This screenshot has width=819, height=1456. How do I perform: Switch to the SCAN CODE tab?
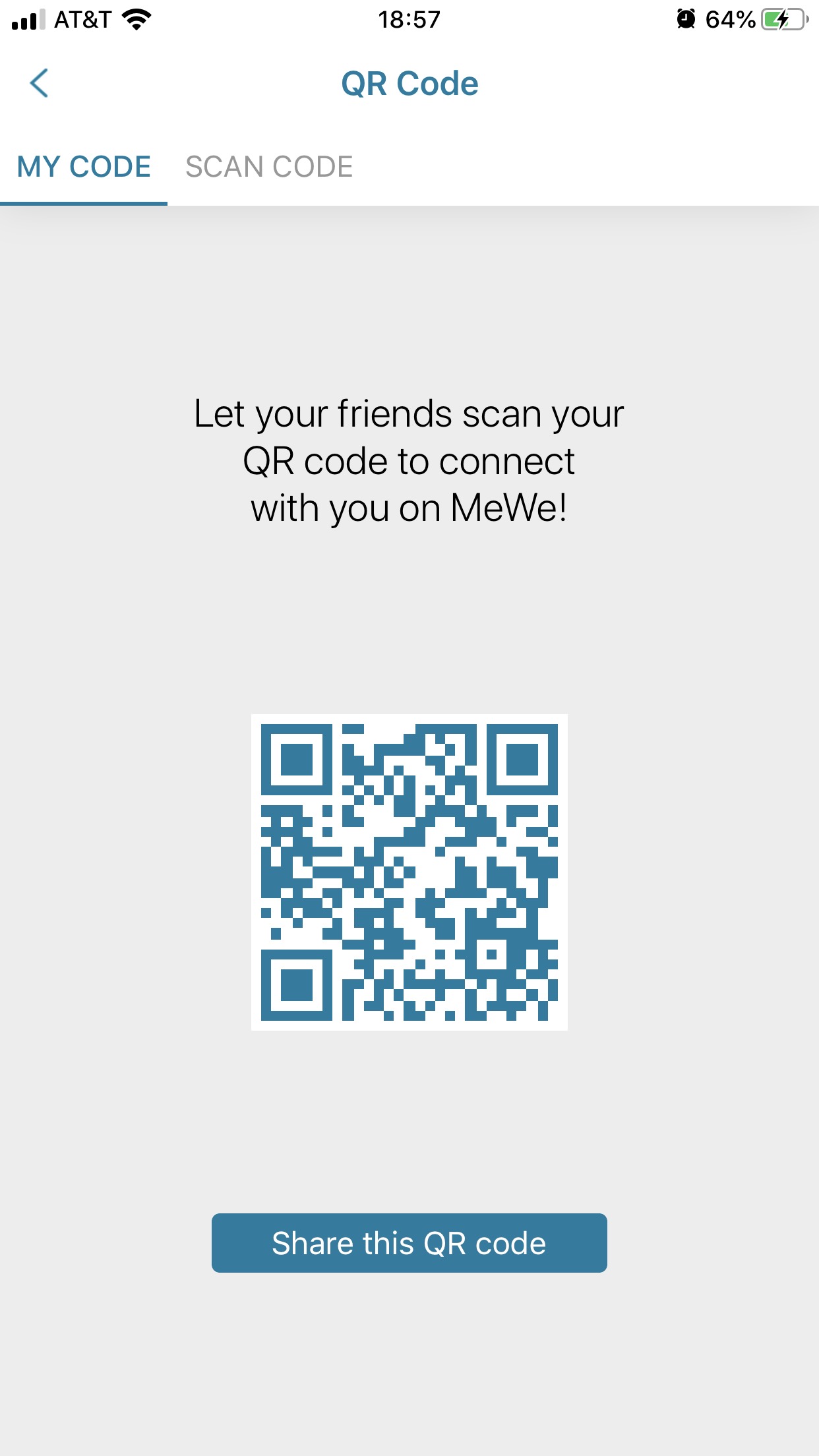(x=269, y=167)
